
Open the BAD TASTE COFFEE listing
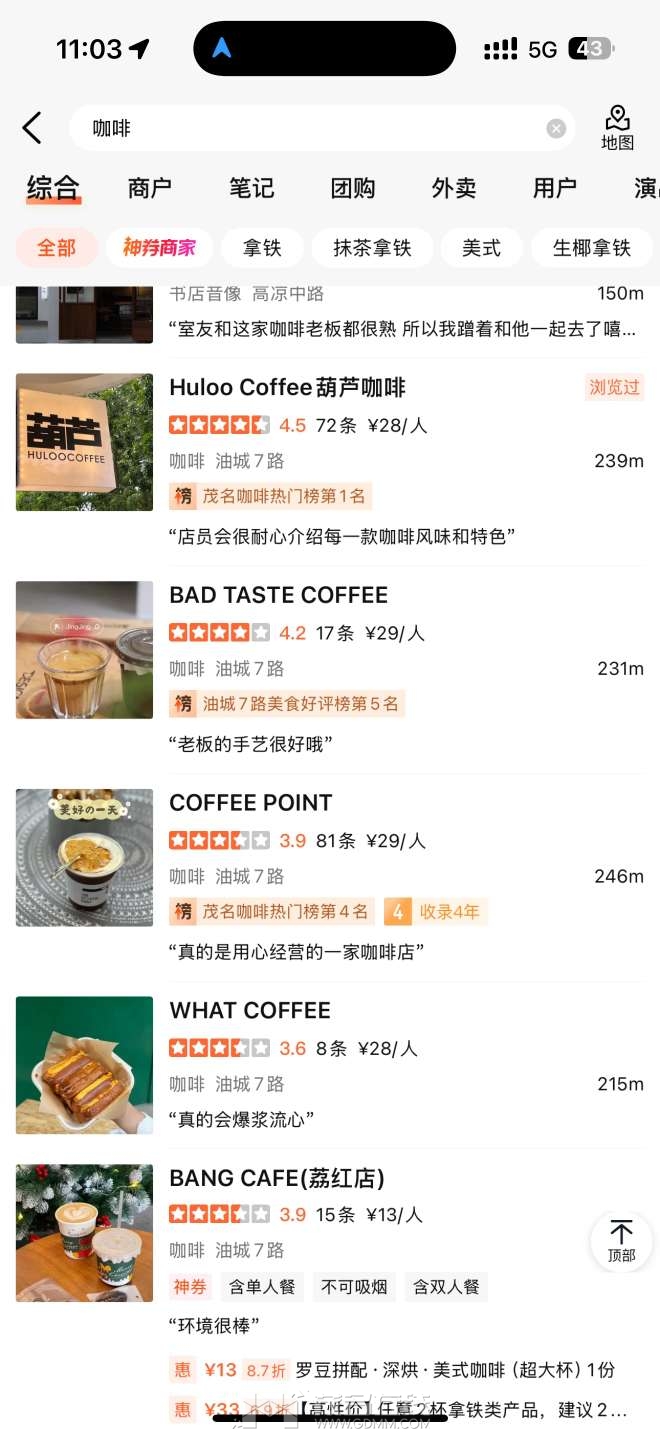[278, 596]
